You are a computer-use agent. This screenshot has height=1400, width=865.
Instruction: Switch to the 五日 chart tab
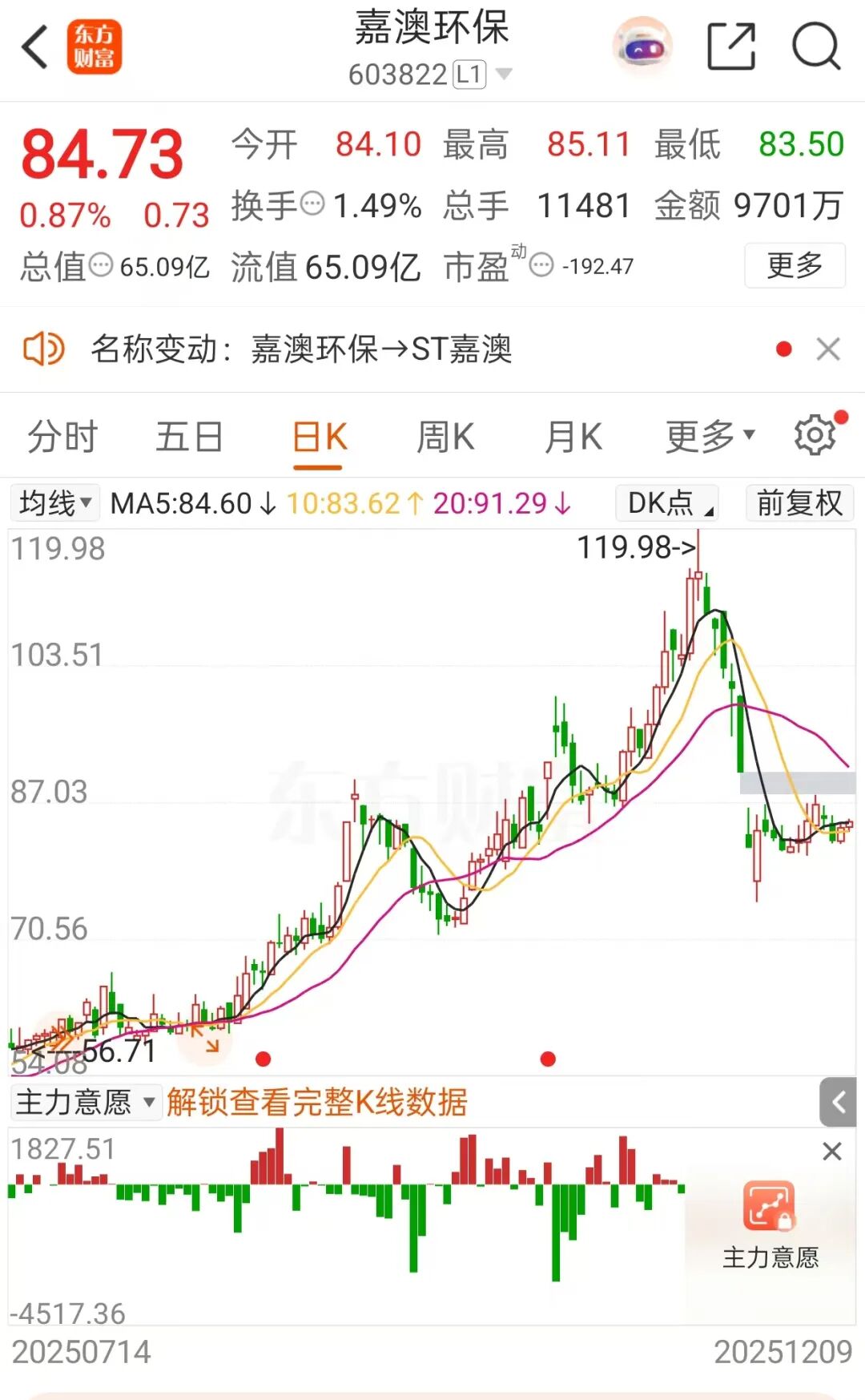coord(189,438)
